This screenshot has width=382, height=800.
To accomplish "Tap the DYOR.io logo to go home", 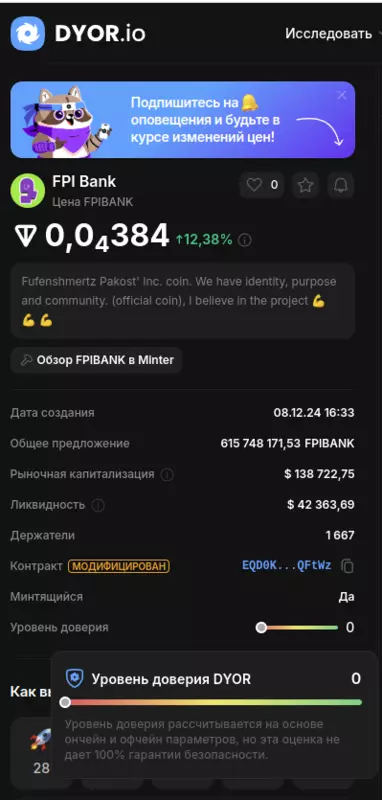I will pos(78,33).
